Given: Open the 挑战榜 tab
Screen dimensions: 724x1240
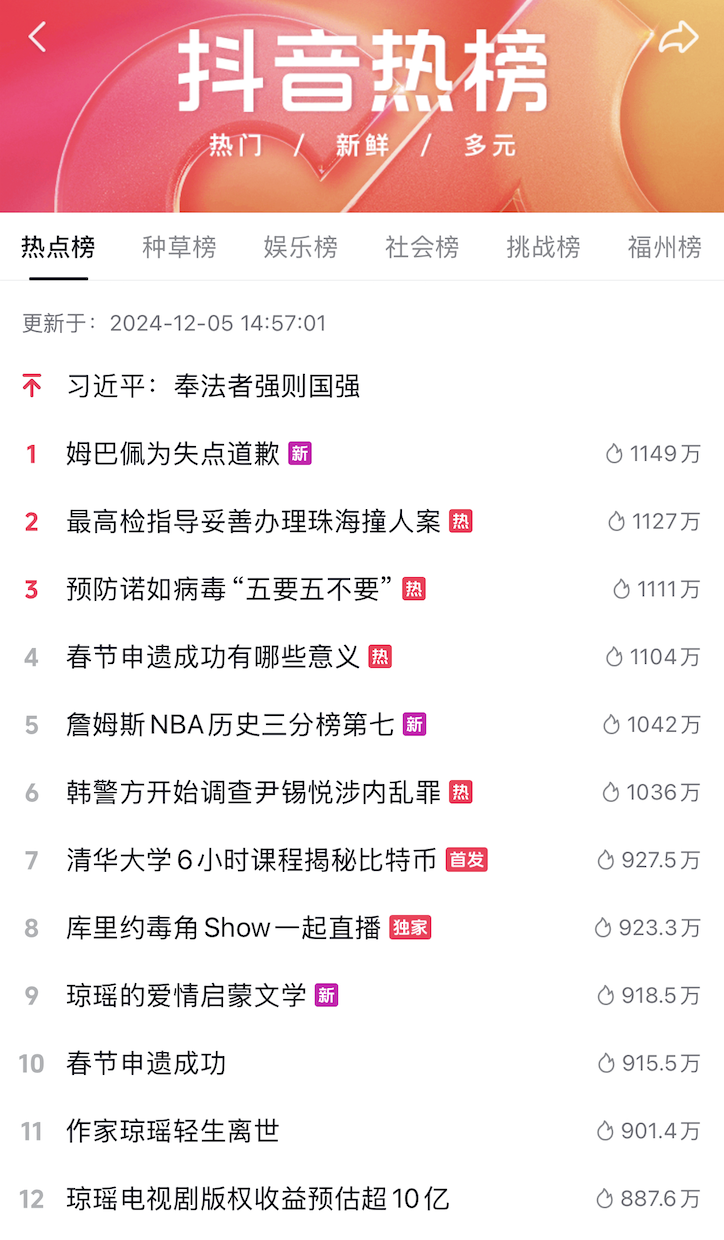Looking at the screenshot, I should (x=542, y=248).
